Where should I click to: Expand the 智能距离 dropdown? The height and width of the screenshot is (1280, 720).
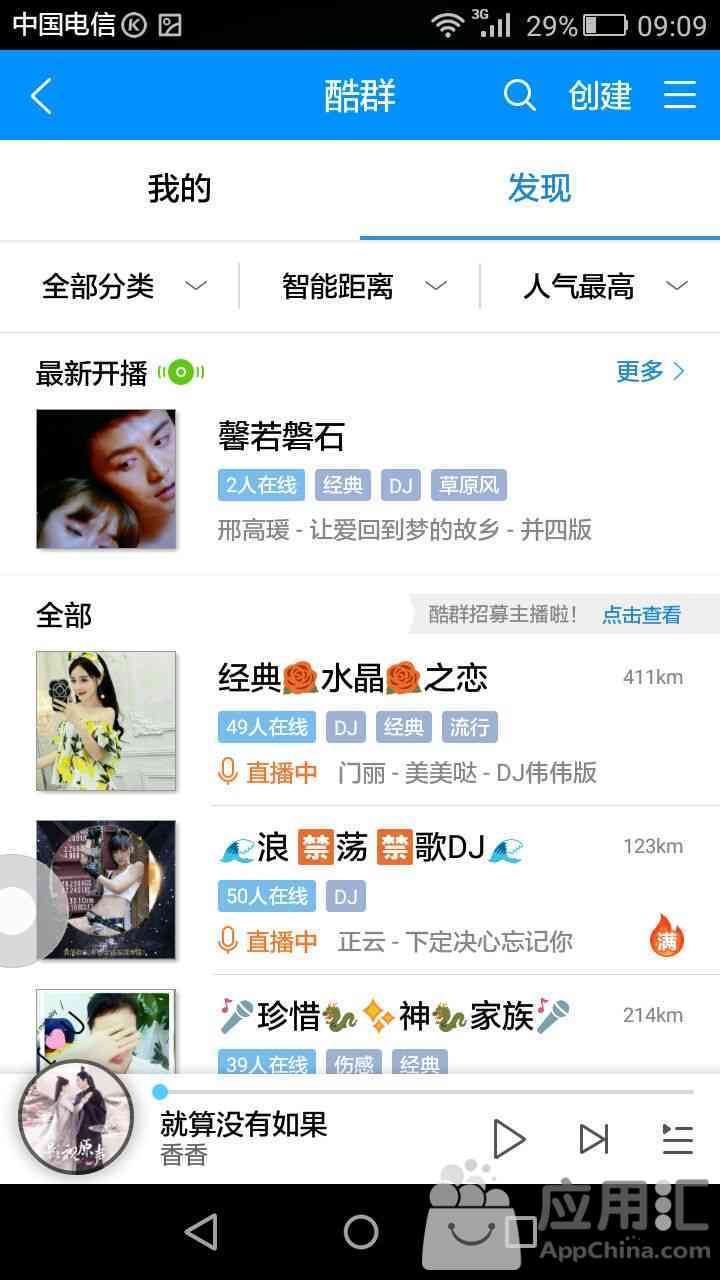coord(362,287)
